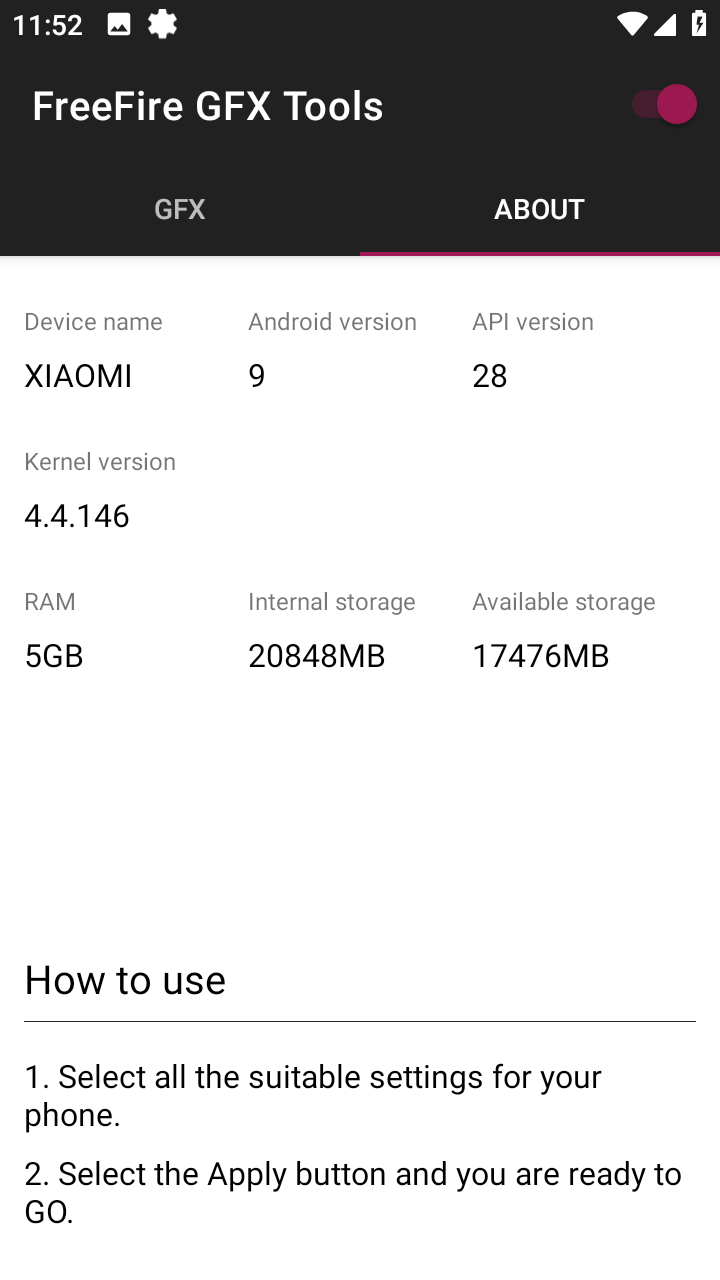Click the Available storage 17476MB value

tap(541, 656)
